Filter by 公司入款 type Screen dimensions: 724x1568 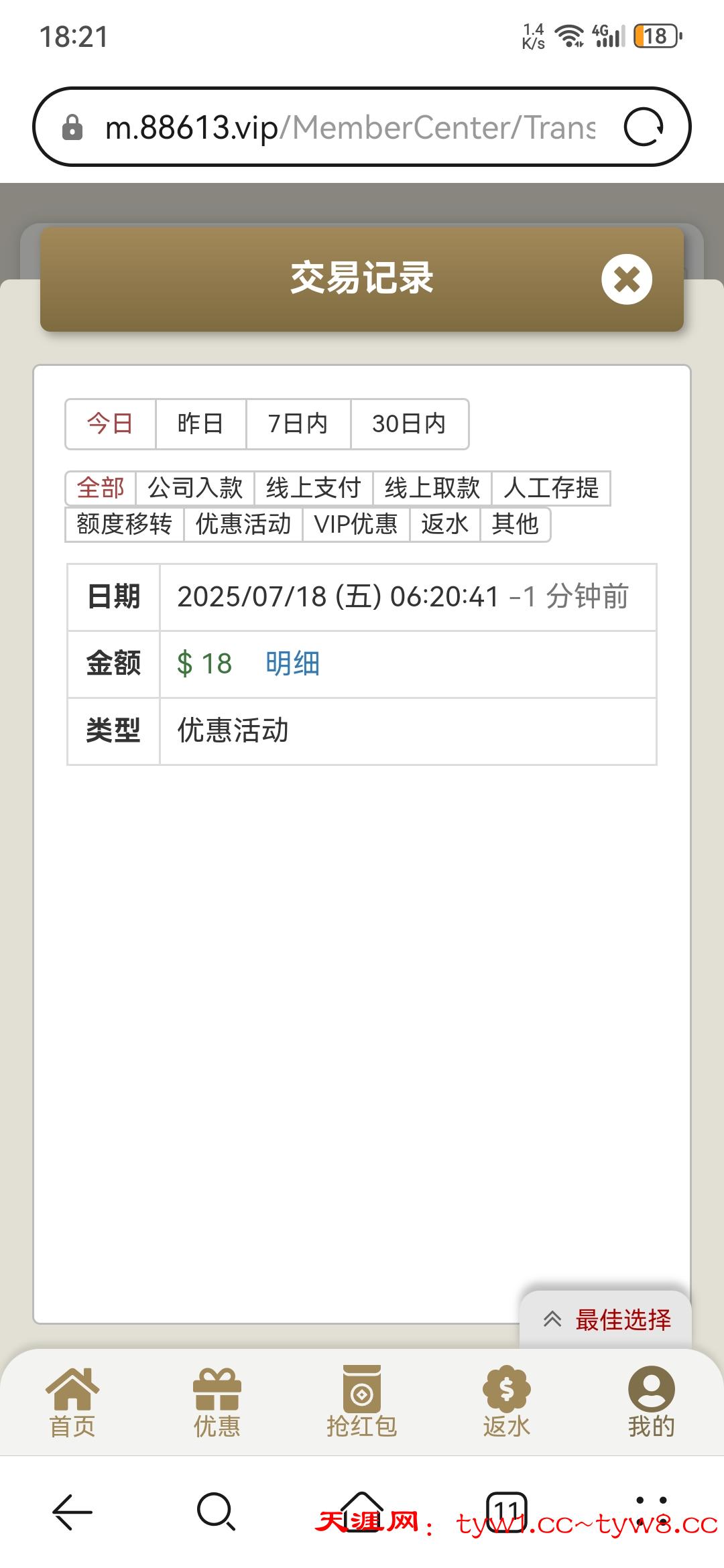click(195, 488)
